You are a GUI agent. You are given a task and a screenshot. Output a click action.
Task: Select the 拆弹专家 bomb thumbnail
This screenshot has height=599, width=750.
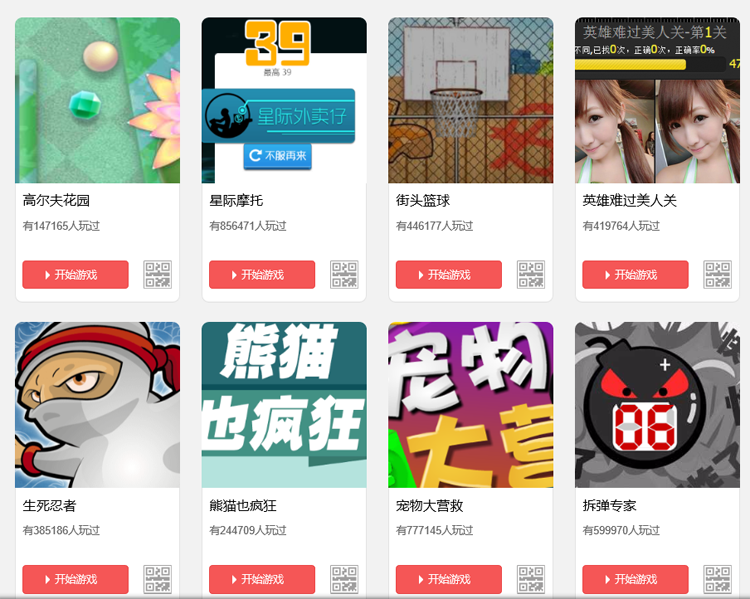657,404
